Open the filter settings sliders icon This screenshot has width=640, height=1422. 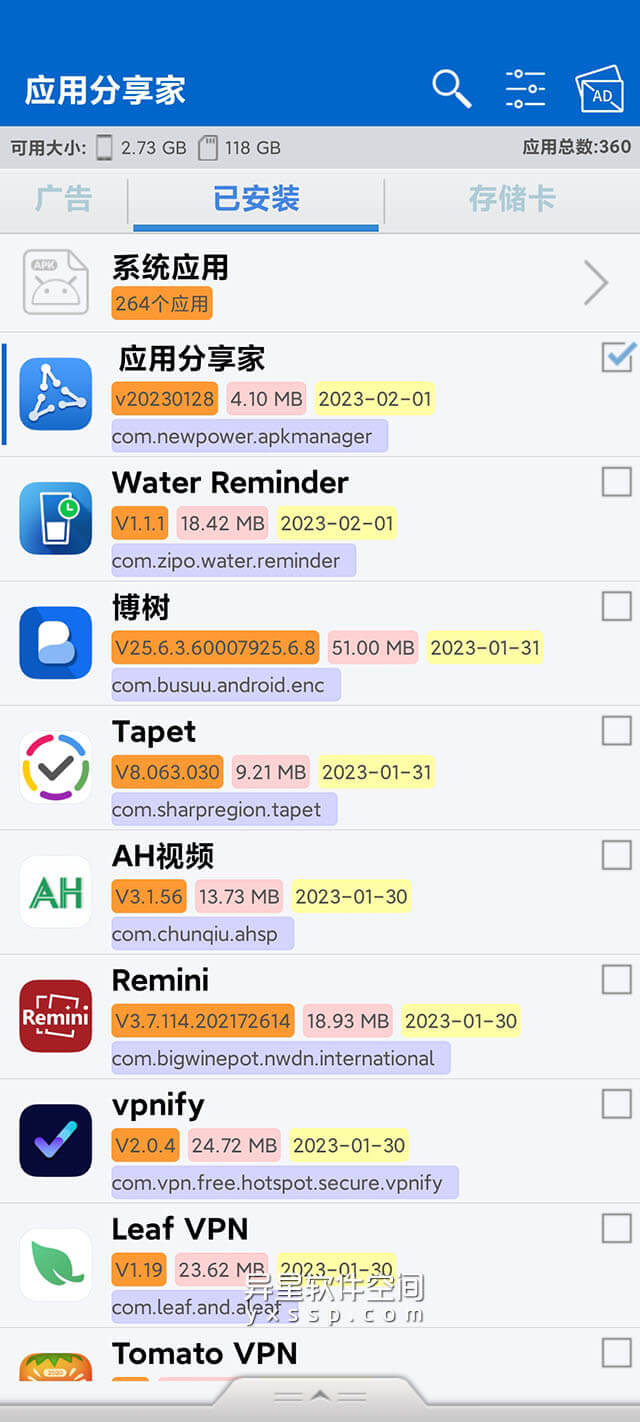(x=525, y=89)
